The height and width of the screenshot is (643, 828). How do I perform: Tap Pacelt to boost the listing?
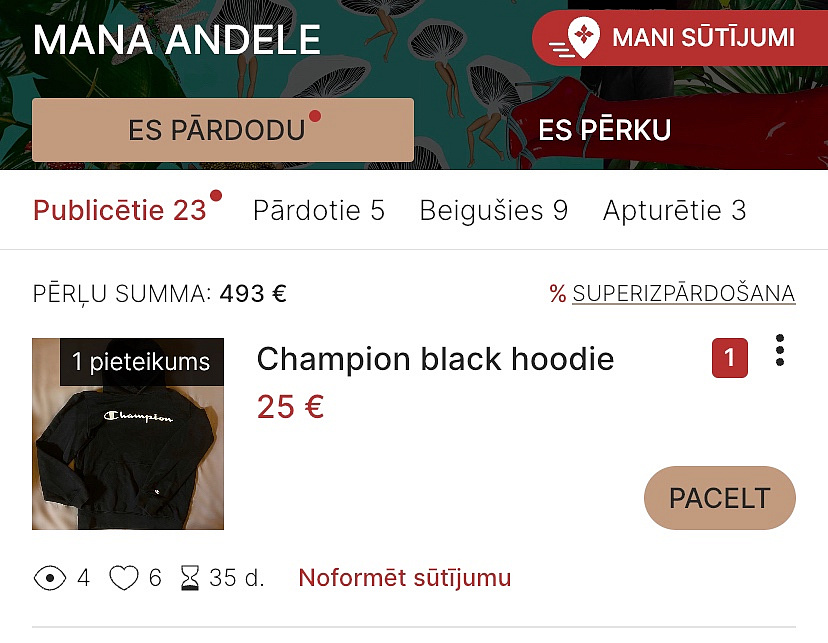pos(719,498)
